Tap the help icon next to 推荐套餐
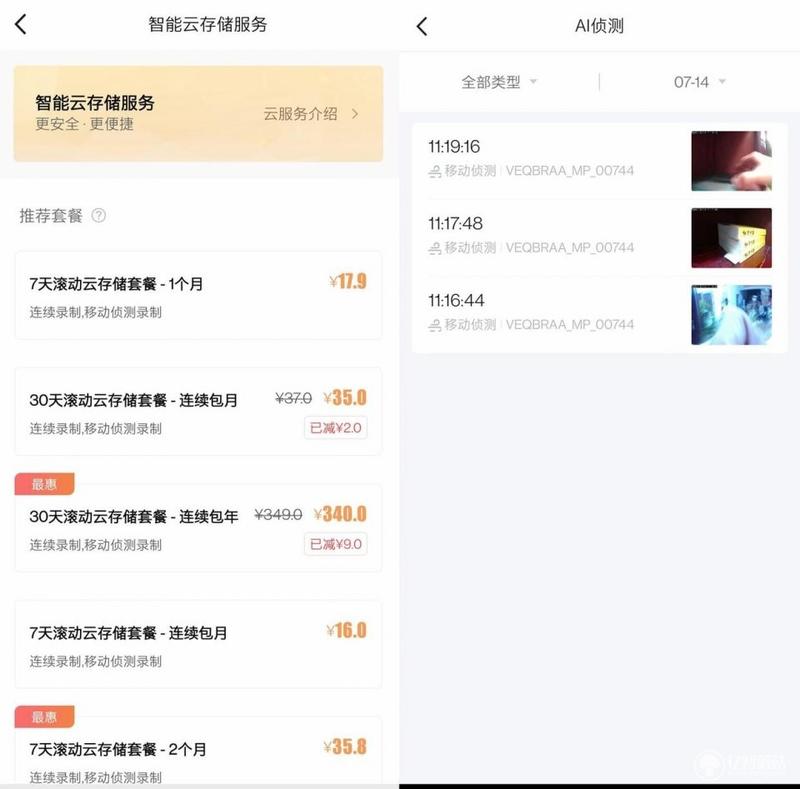800x789 pixels. tap(99, 215)
